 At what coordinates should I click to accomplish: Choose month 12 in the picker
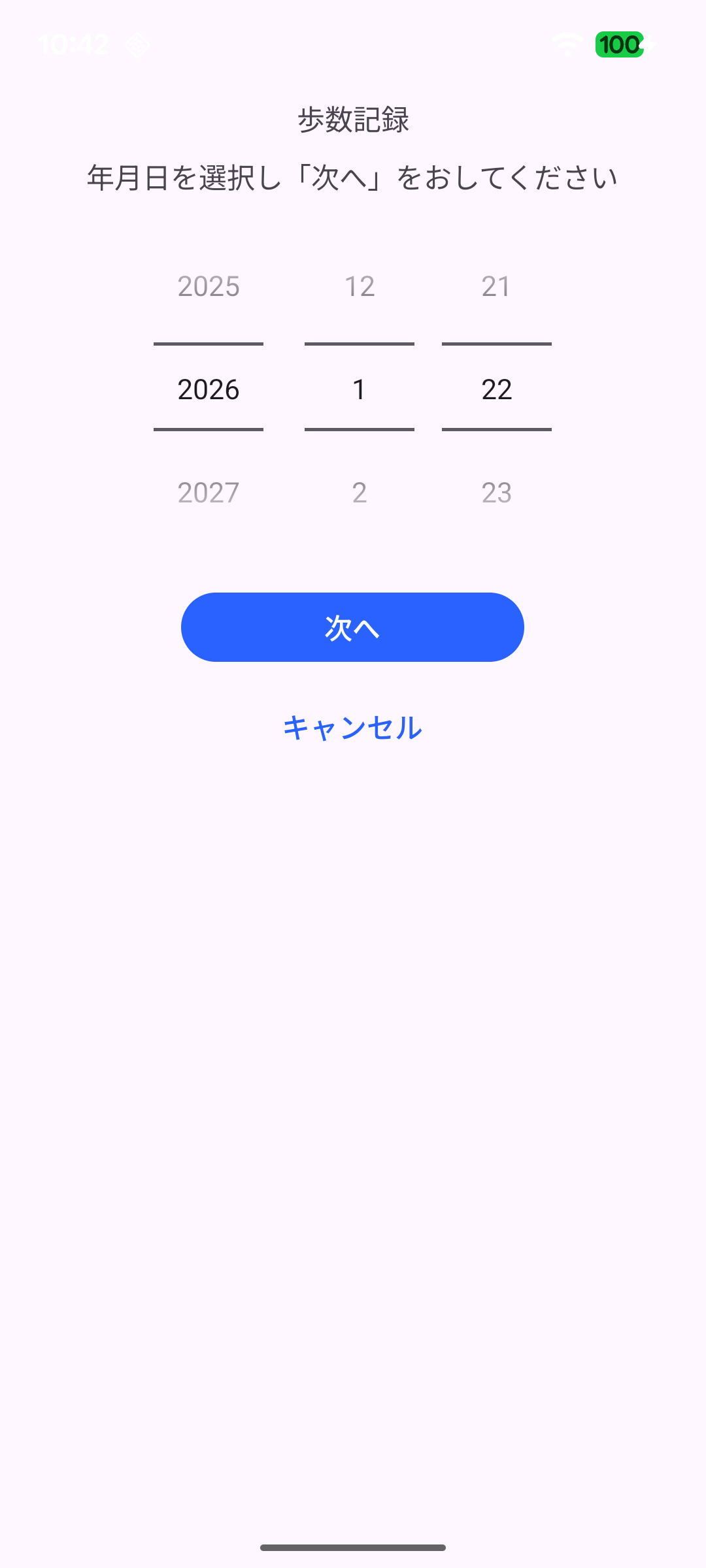point(360,286)
